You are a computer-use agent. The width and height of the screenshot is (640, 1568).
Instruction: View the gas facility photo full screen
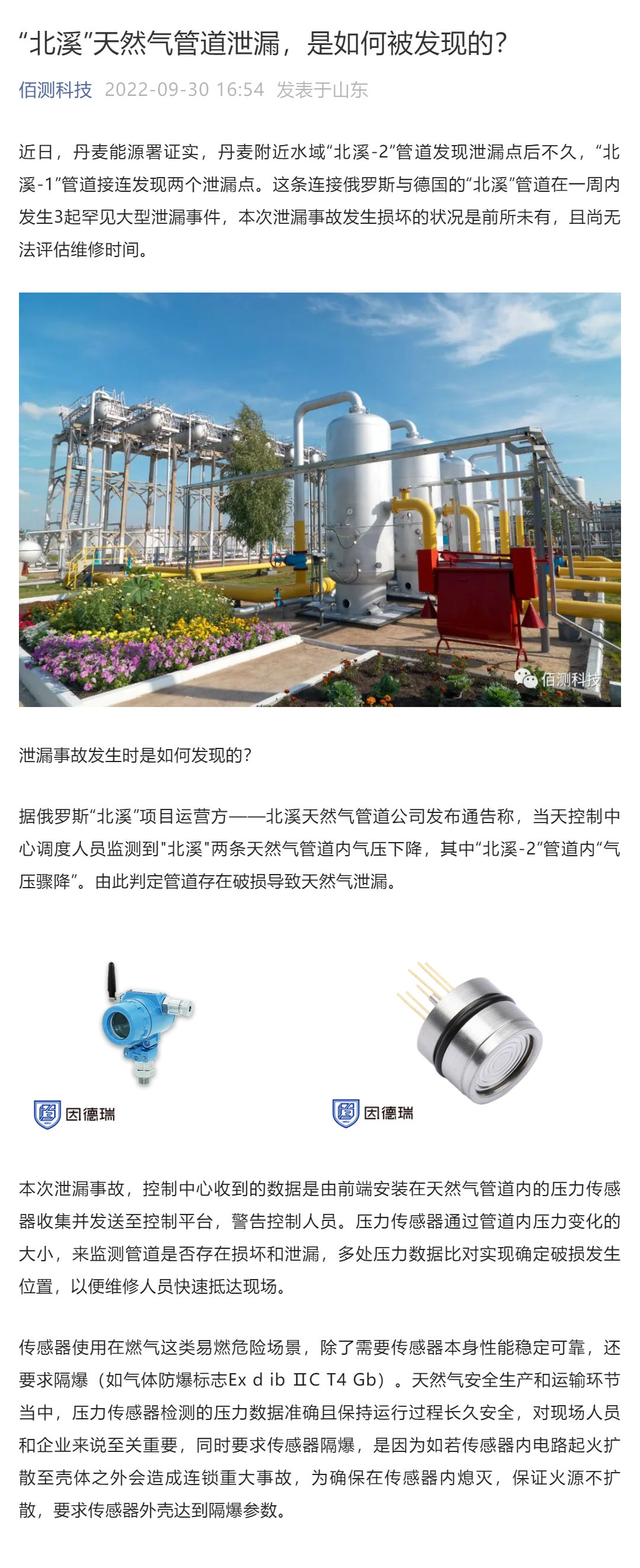pyautogui.click(x=319, y=499)
